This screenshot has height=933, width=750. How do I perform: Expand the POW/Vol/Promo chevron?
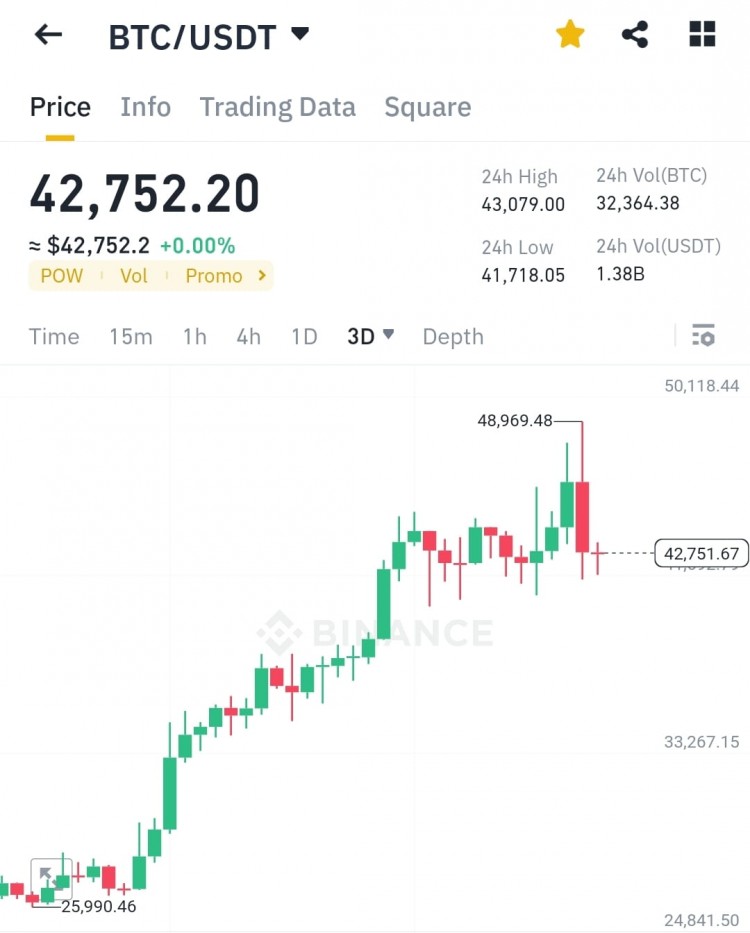(264, 276)
